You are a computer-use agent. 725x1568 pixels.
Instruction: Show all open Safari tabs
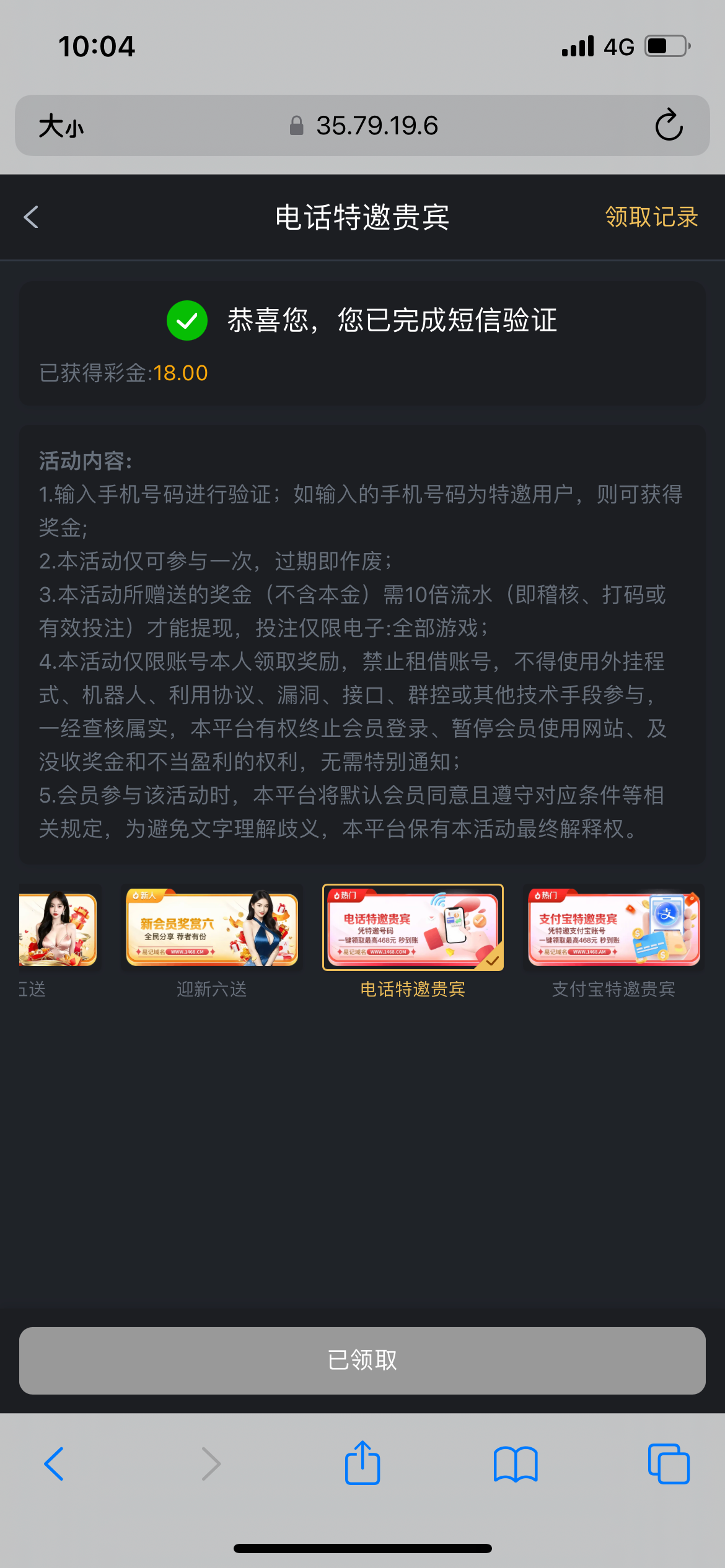pos(669,1464)
